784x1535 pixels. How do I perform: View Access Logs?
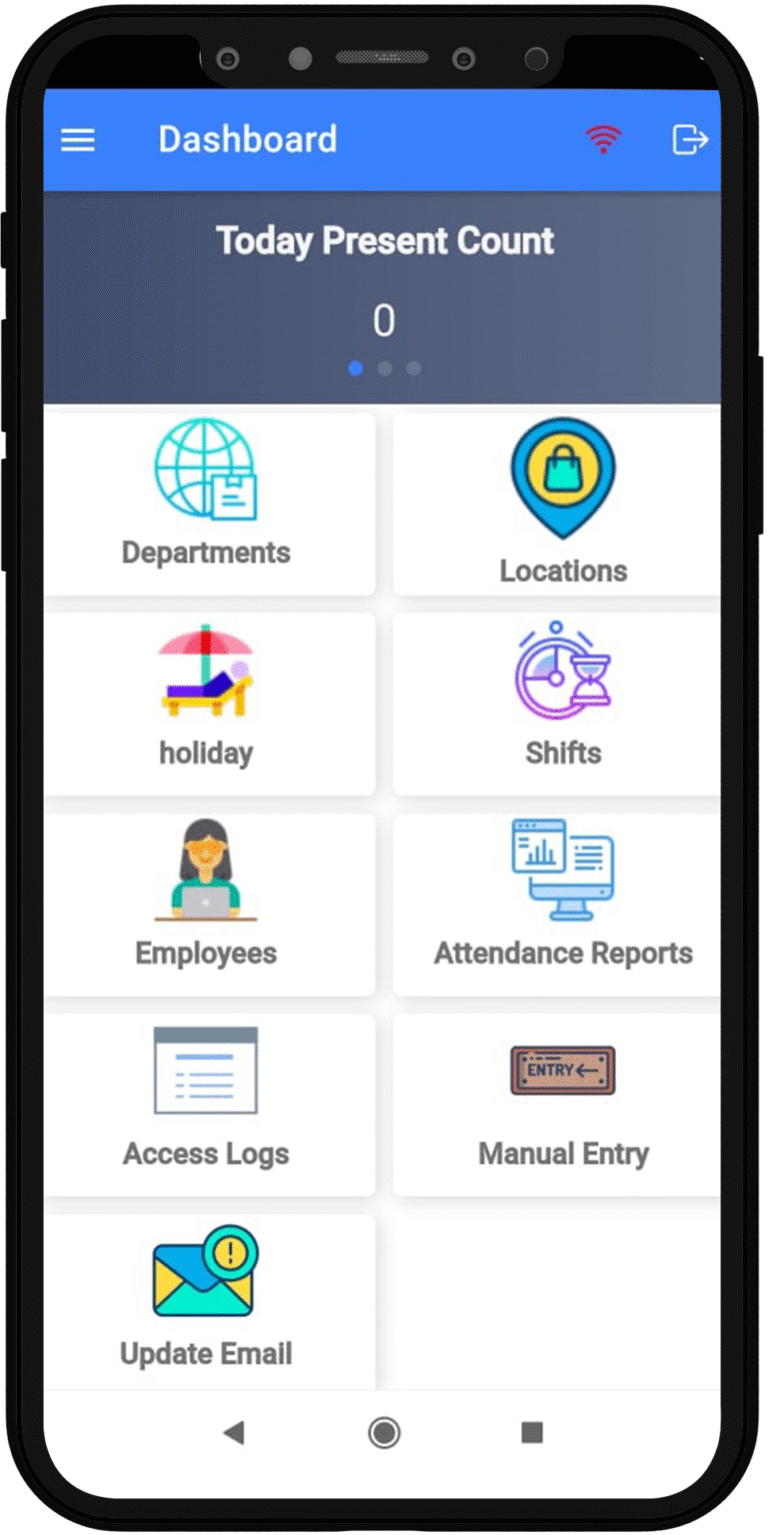[208, 1103]
